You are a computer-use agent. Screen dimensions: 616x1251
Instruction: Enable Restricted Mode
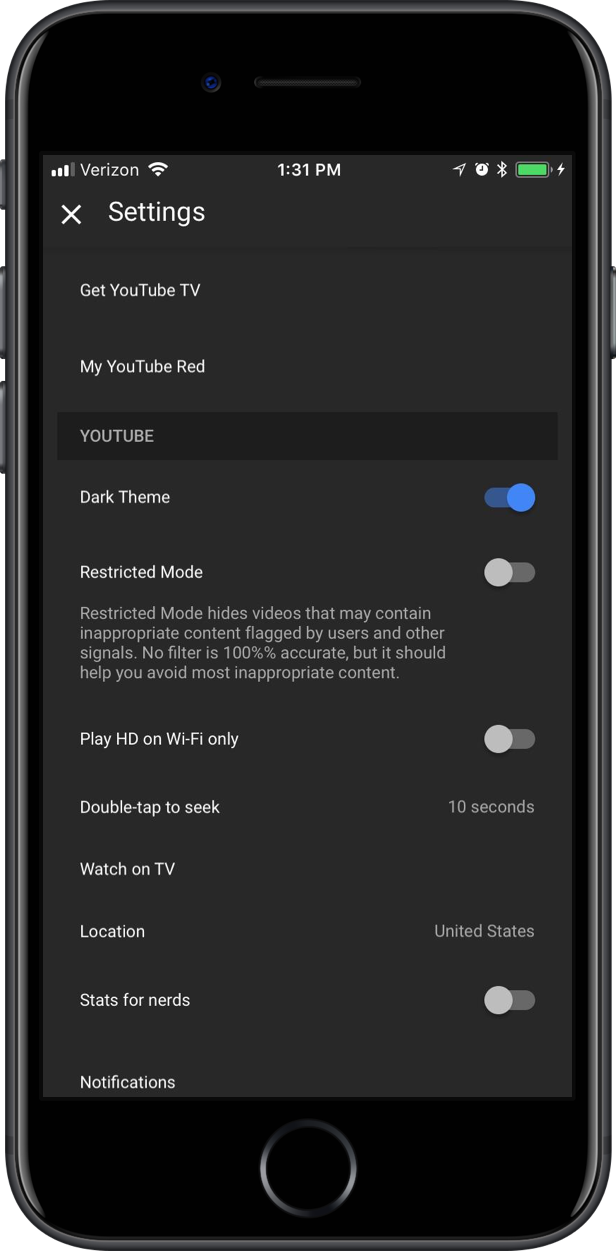click(x=510, y=572)
